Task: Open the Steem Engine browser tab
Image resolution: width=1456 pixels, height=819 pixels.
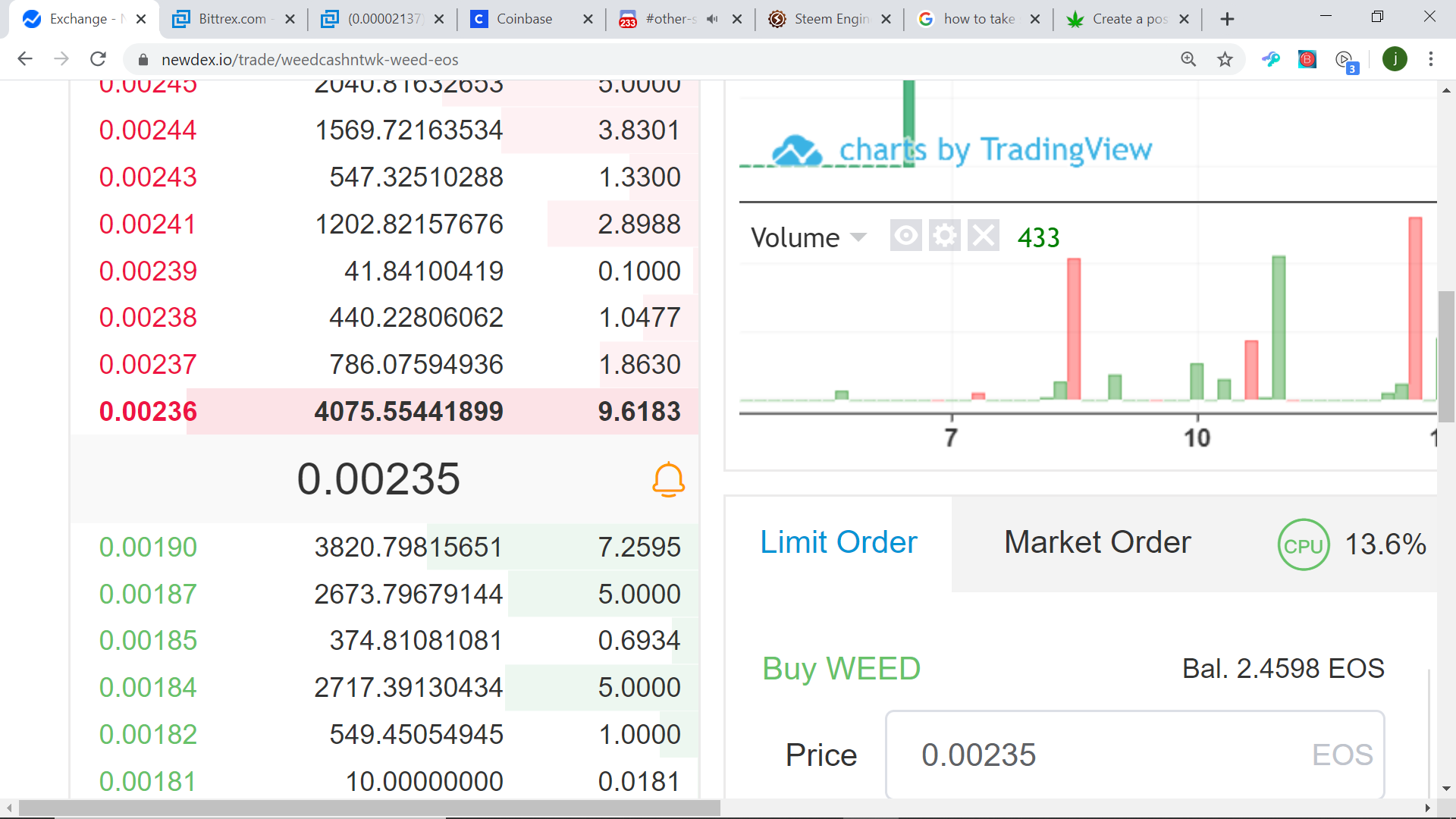Action: 830,19
